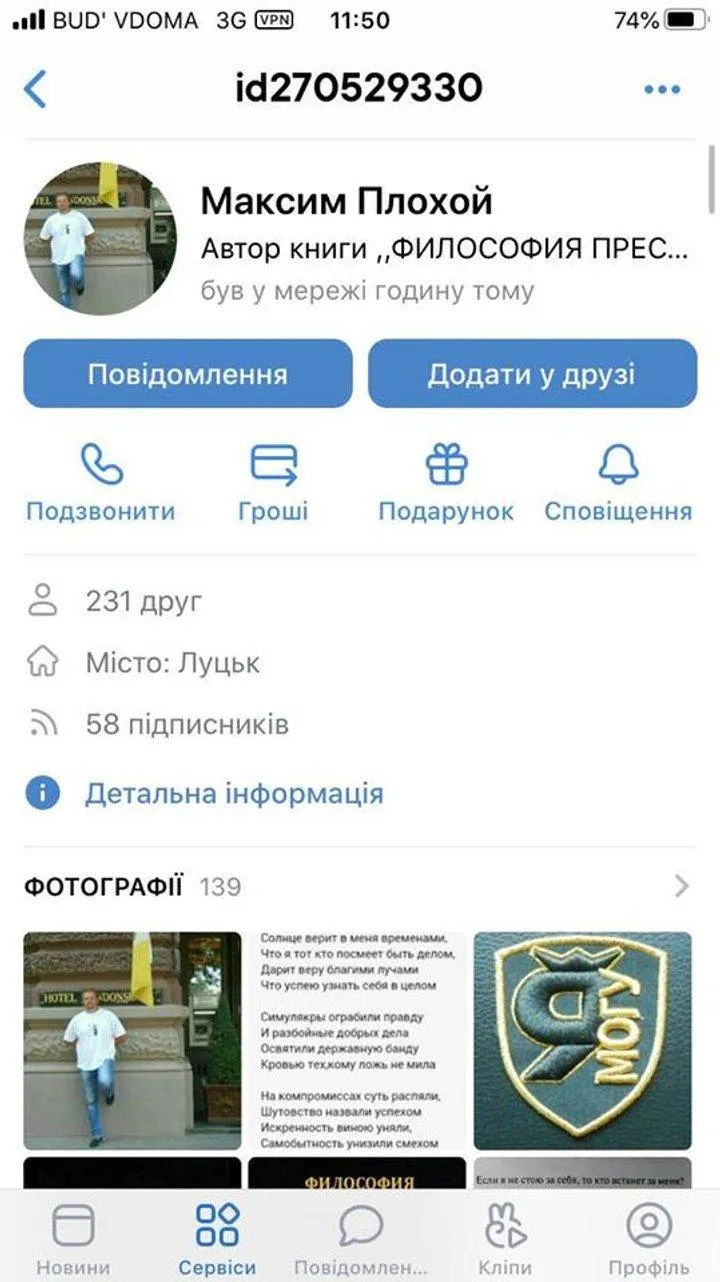This screenshot has height=1282, width=720.
Task: Open the three-dot overflow menu
Action: (x=662, y=90)
